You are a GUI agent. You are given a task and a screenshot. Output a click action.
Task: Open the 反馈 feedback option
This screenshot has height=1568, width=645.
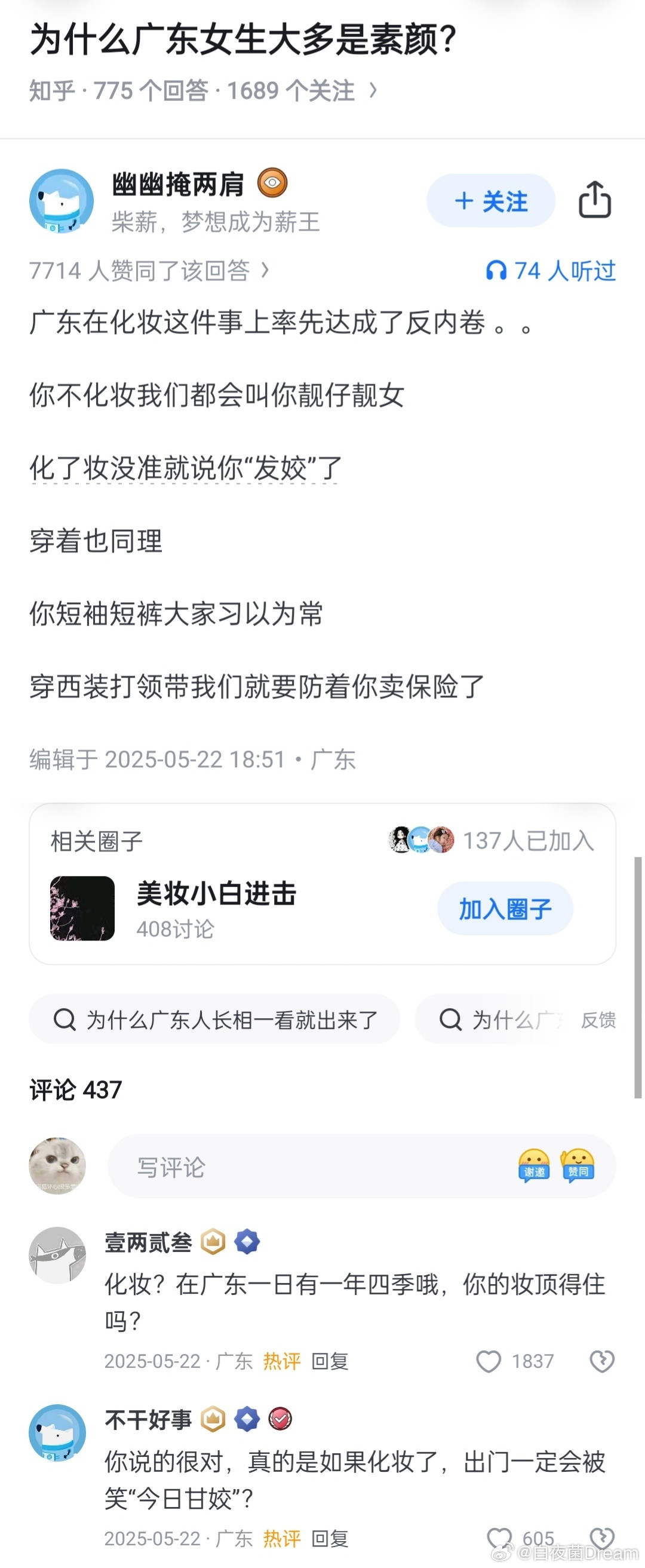[x=600, y=1020]
